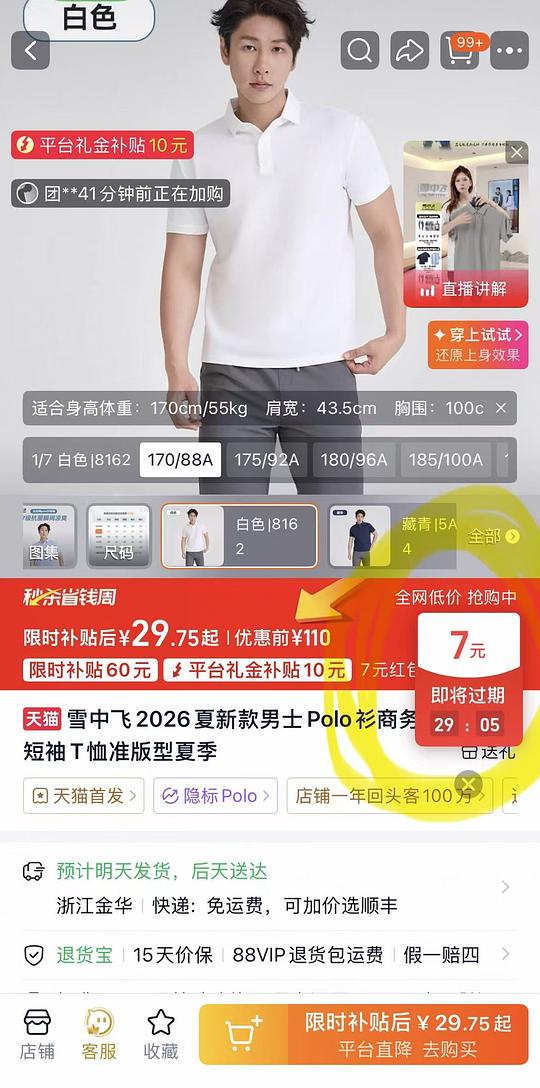The width and height of the screenshot is (540, 1088).
Task: Dismiss the 7元 red packet popup
Action: 469,784
